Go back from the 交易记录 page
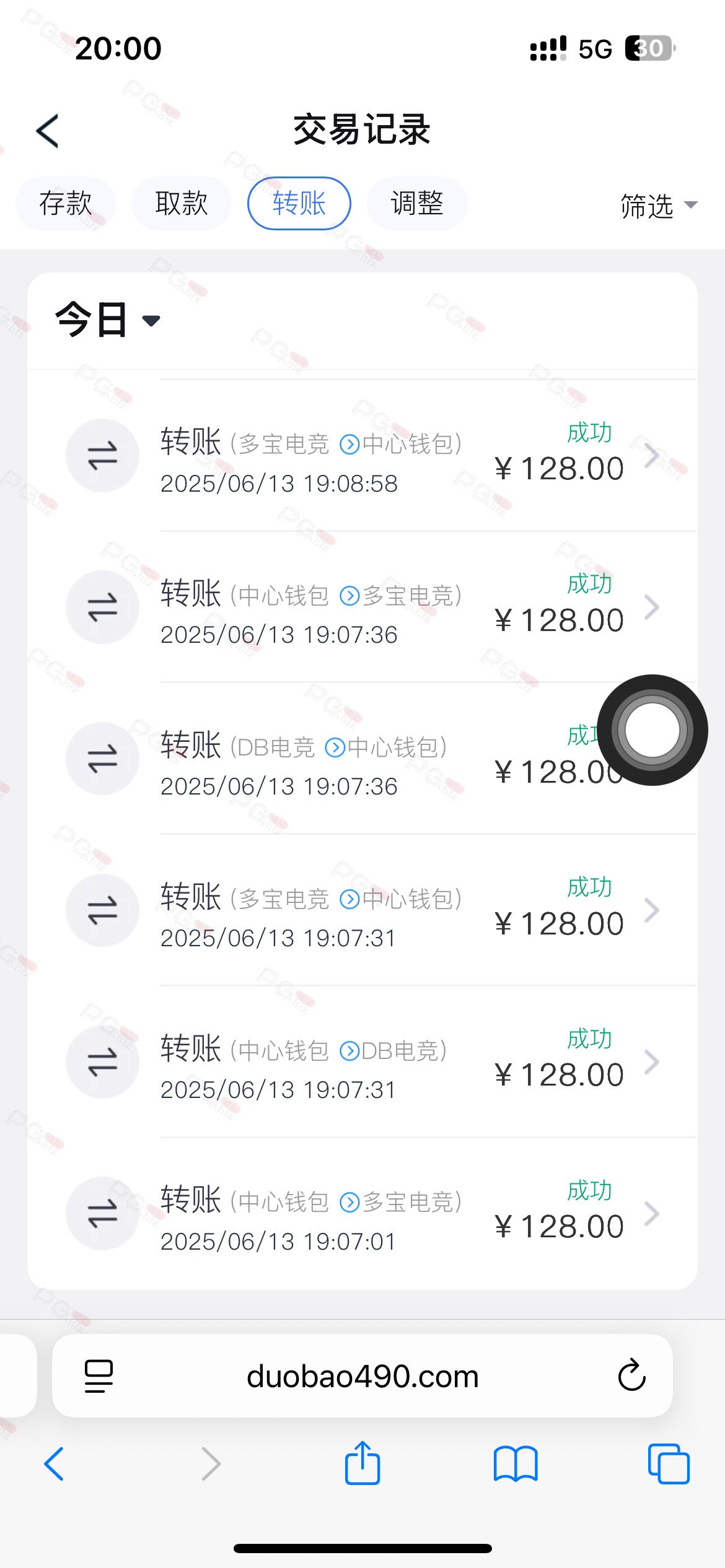725x1568 pixels. [48, 131]
